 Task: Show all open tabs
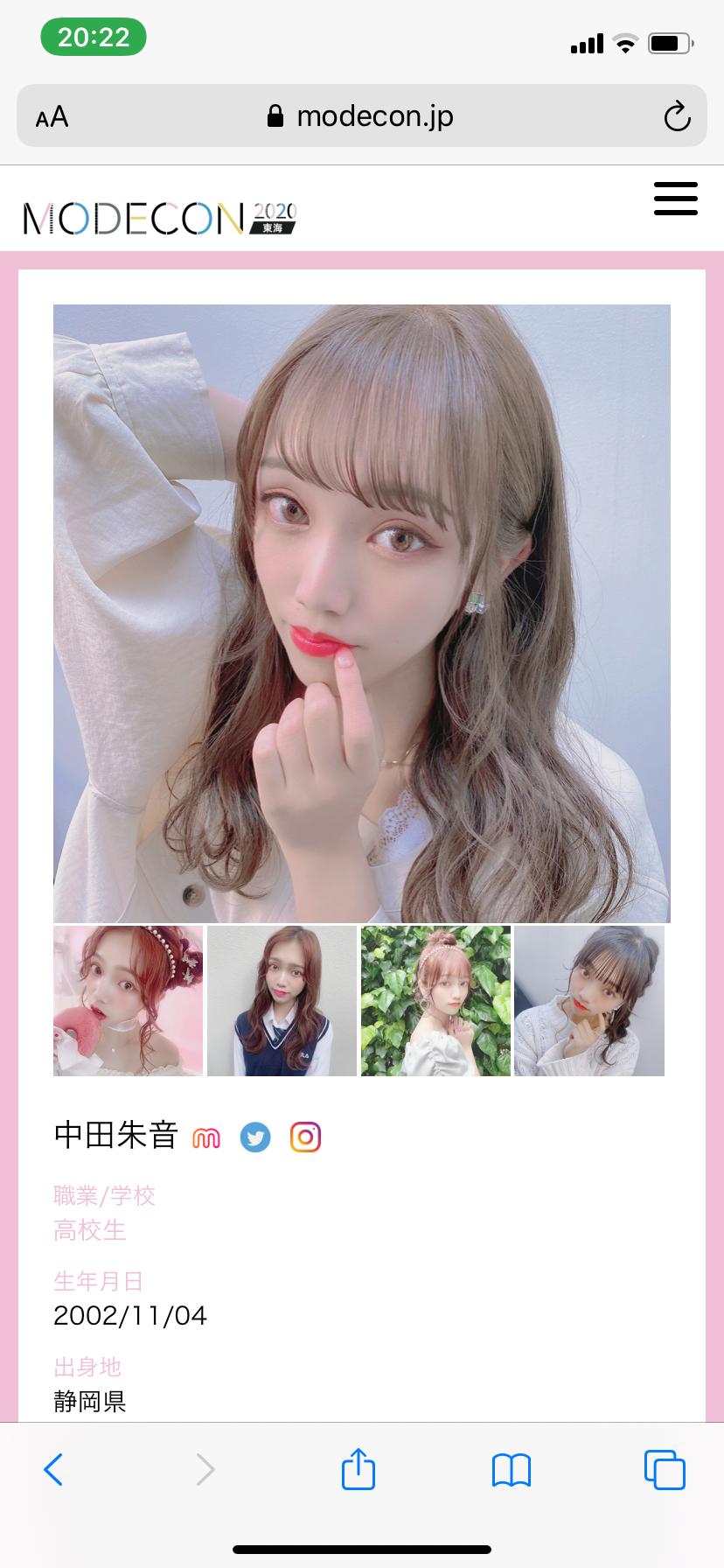[665, 1469]
